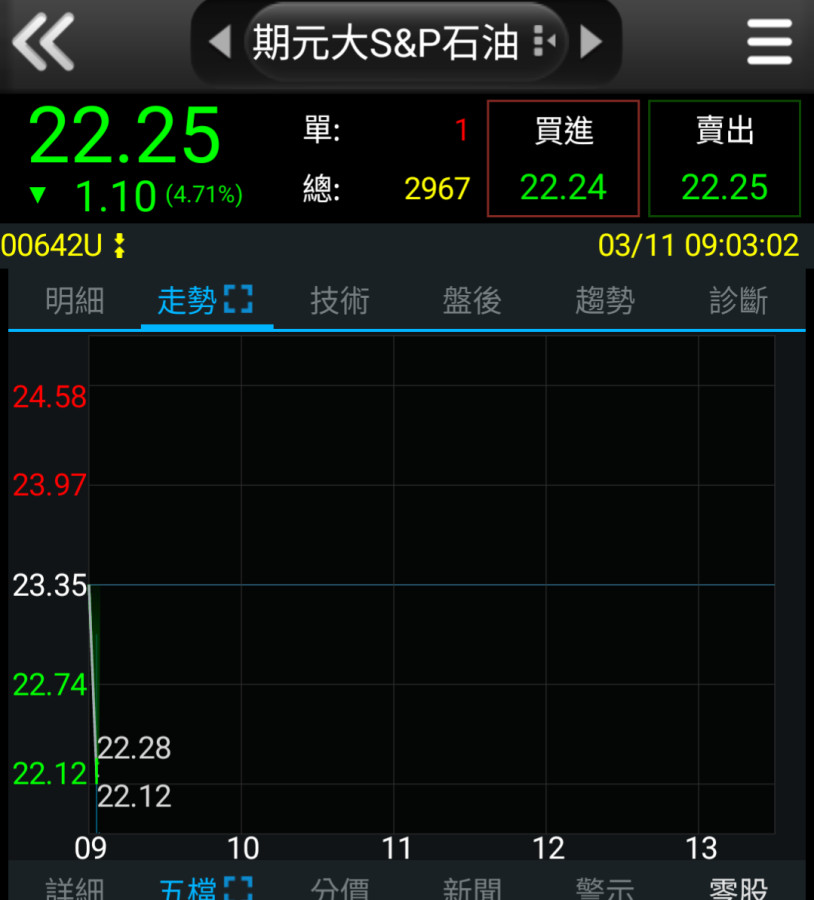Switch to the previous stock with left arrow
The height and width of the screenshot is (900, 814).
pos(219,42)
